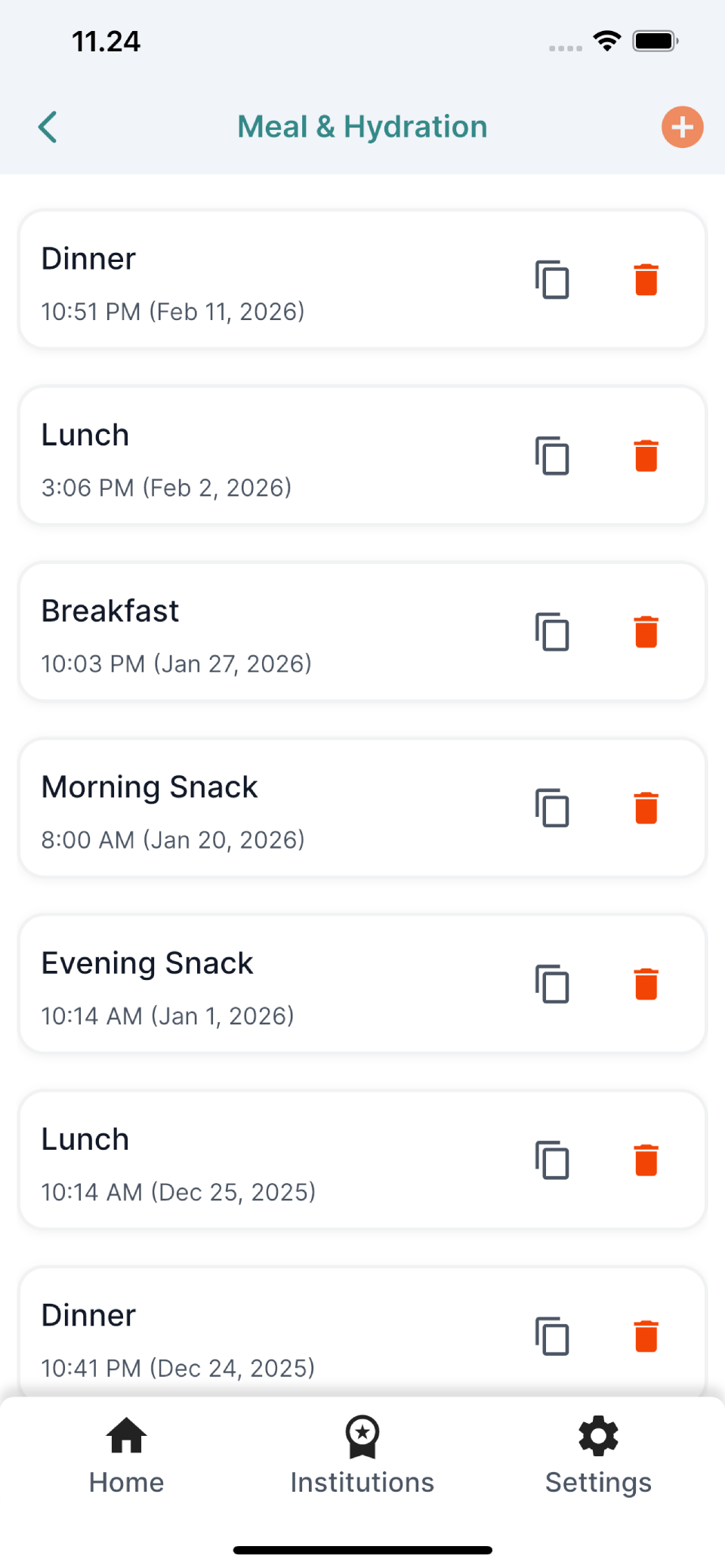This screenshot has height=1568, width=725.
Task: Duplicate the Lunch entry from Dec 25
Action: [552, 1160]
